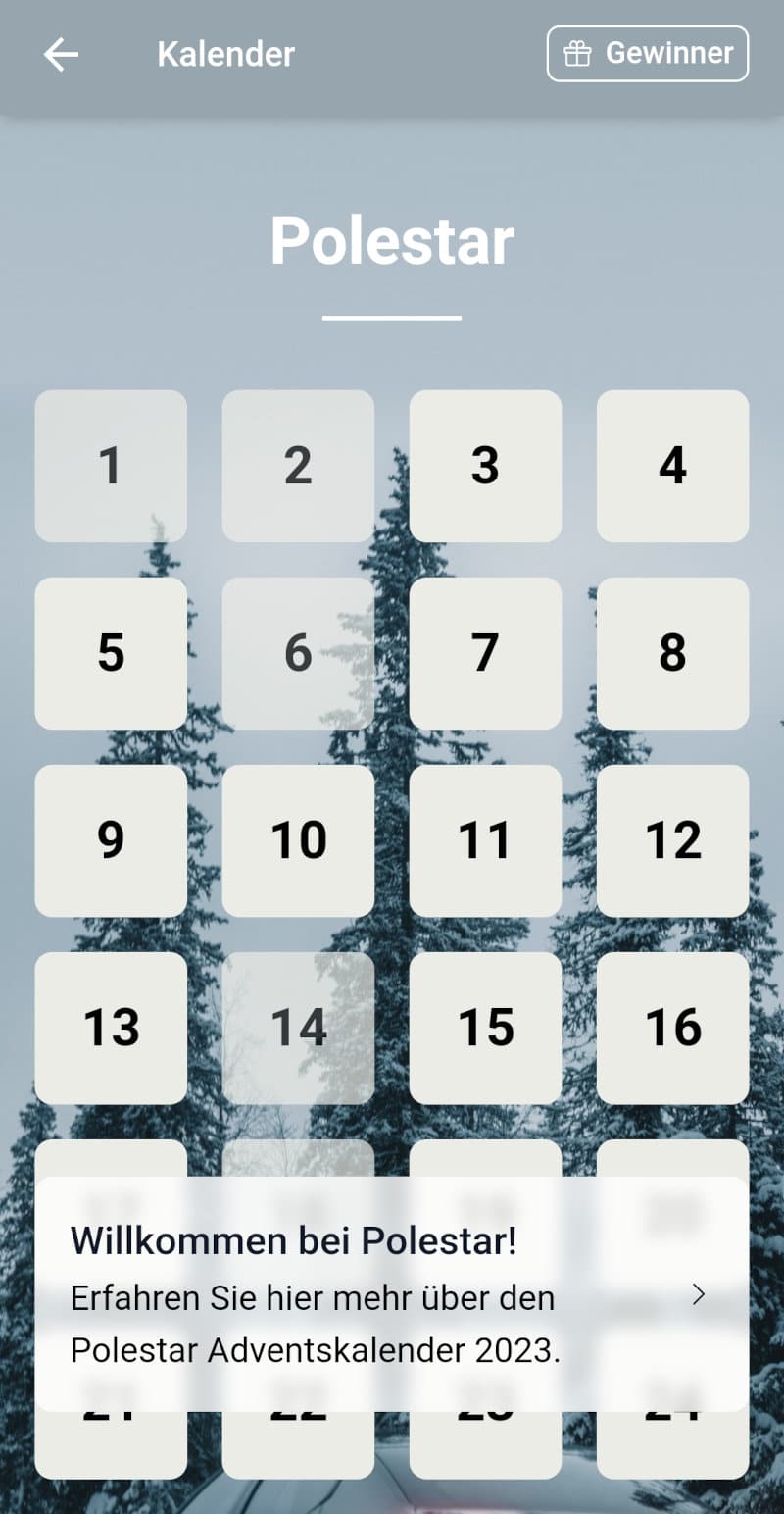
Task: Go back using the arrow icon
Action: [61, 55]
